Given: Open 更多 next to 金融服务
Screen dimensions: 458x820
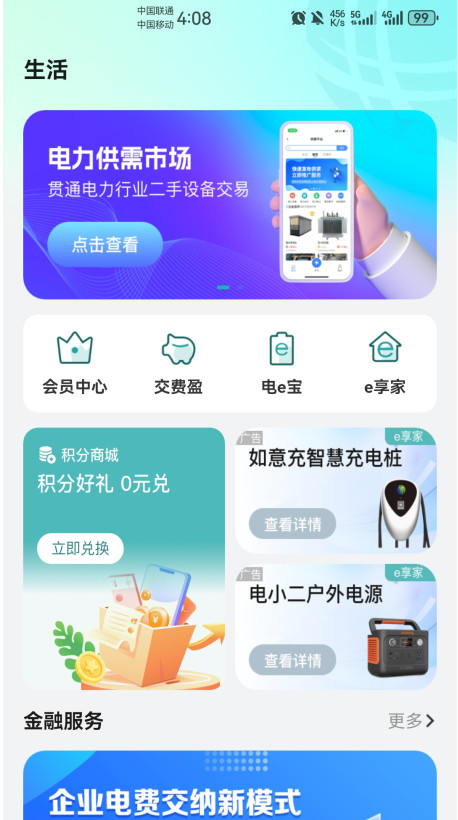Looking at the screenshot, I should 411,721.
